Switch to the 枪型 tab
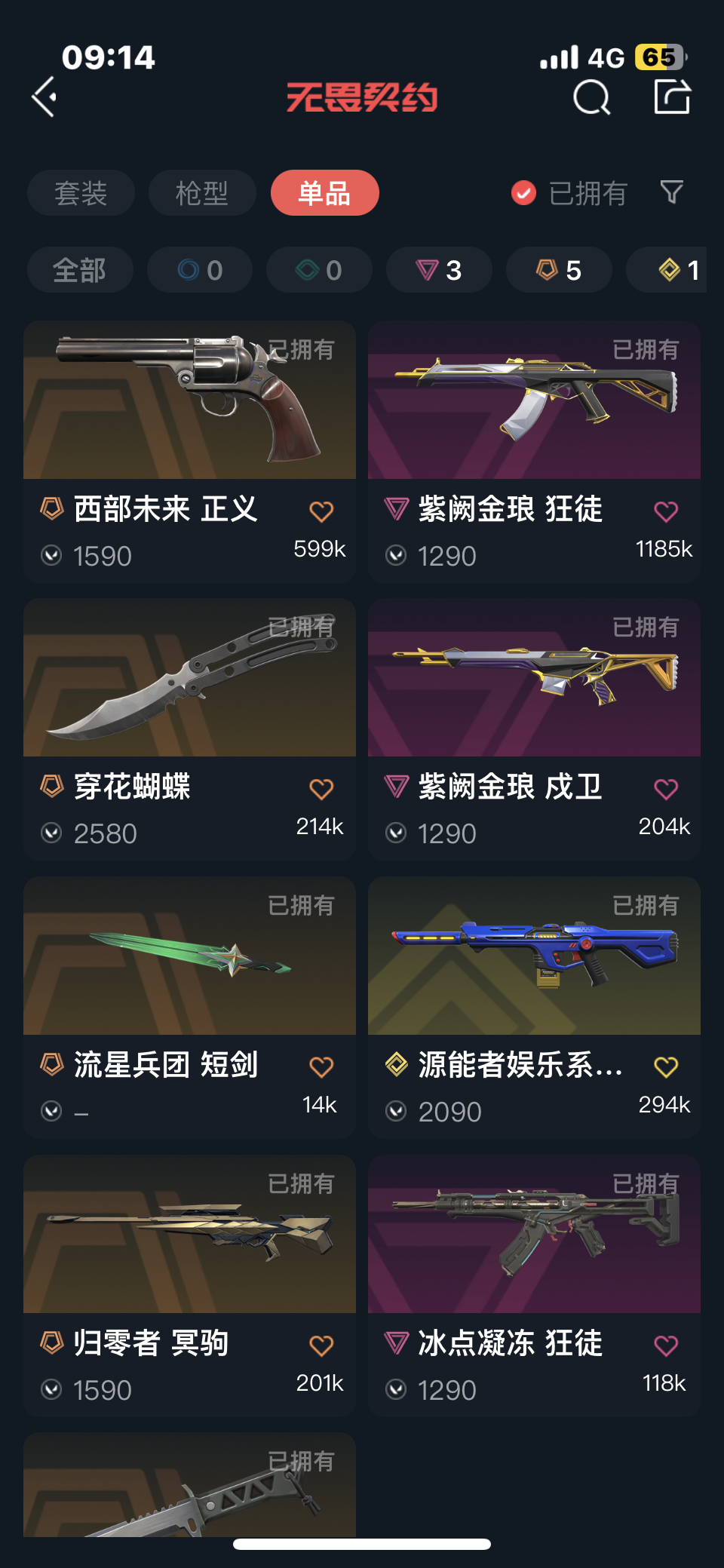The width and height of the screenshot is (724, 1568). coord(202,193)
